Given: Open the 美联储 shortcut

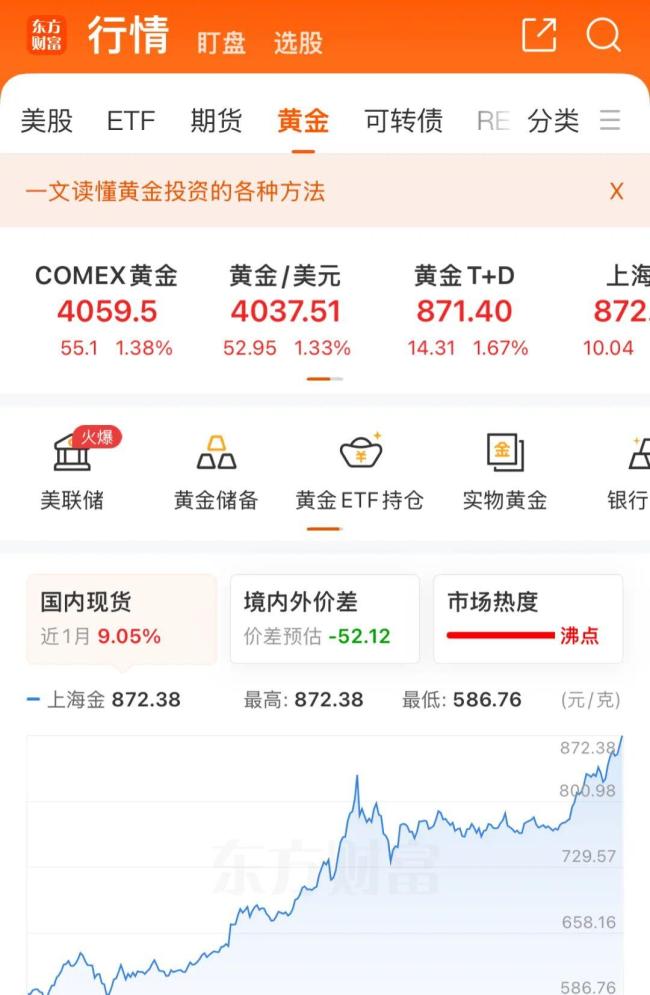Looking at the screenshot, I should pyautogui.click(x=72, y=471).
